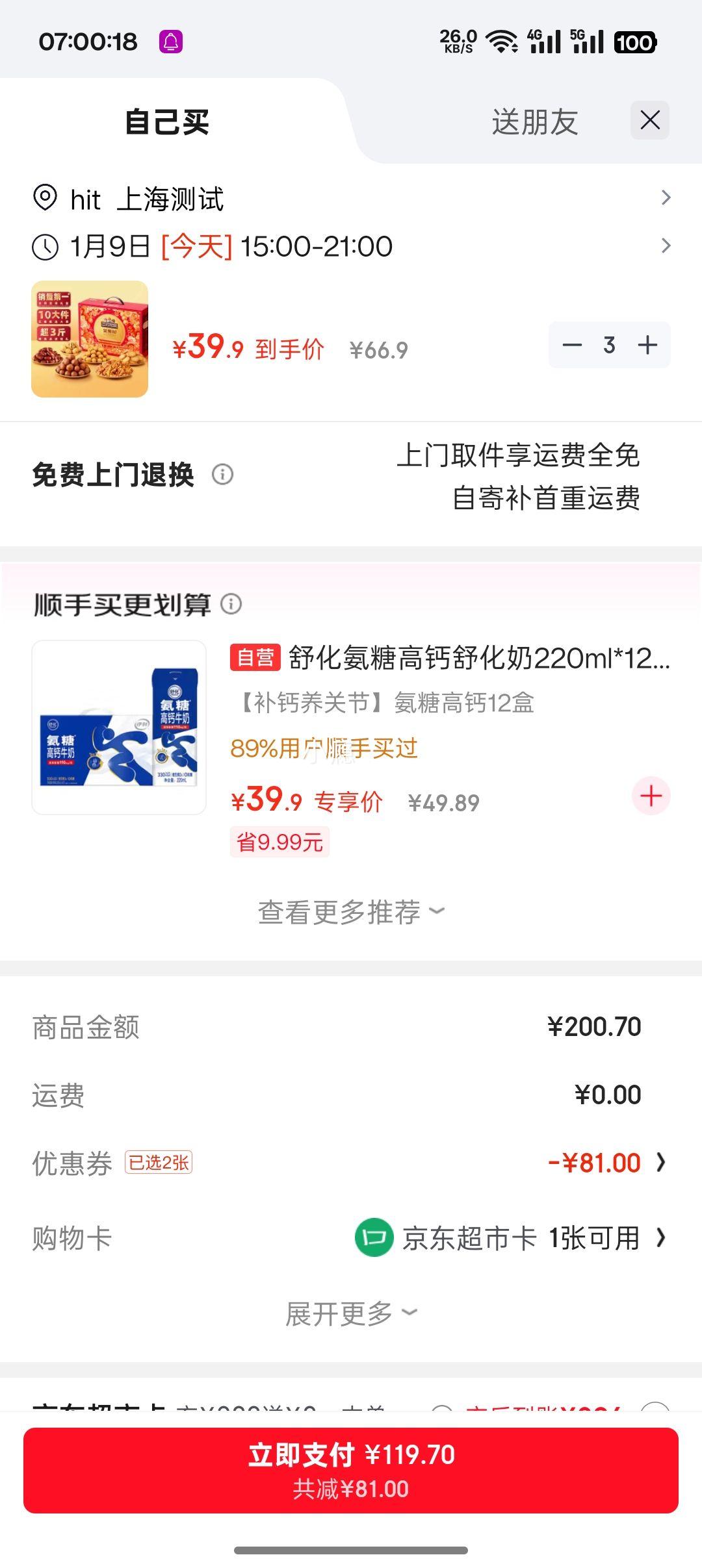Decrease gift box quantity with minus stepper
This screenshot has width=702, height=1568.
click(x=571, y=345)
